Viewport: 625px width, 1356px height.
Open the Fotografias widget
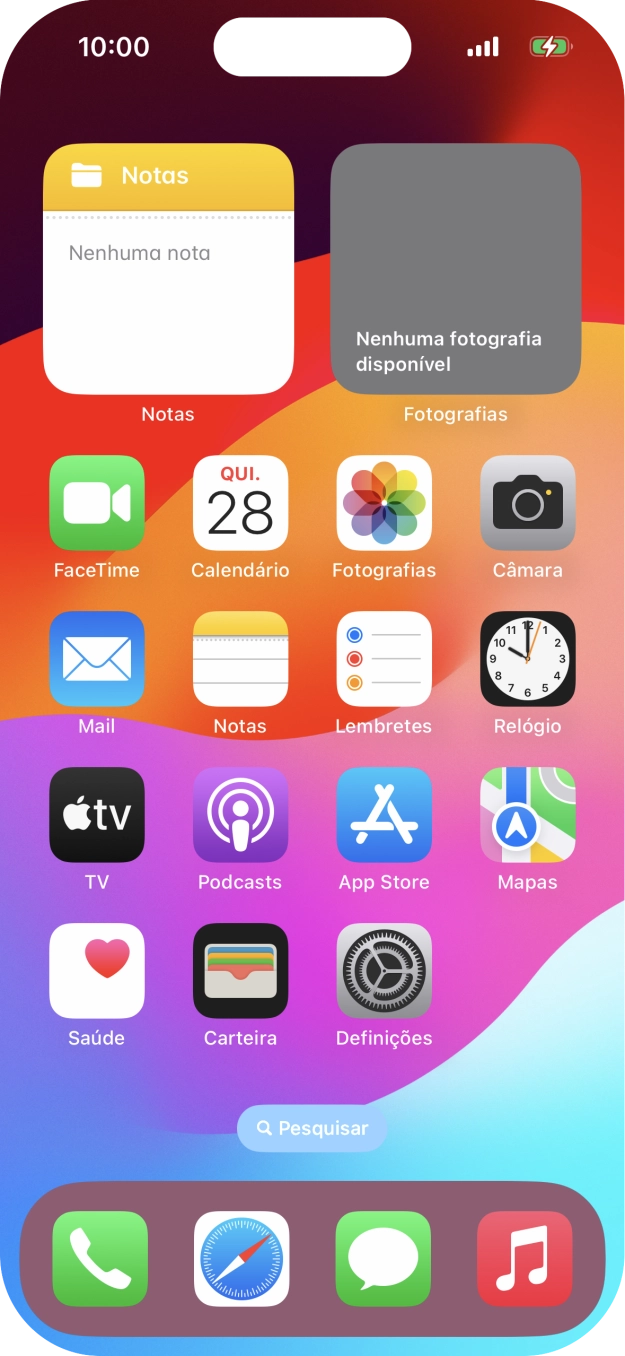(x=456, y=269)
